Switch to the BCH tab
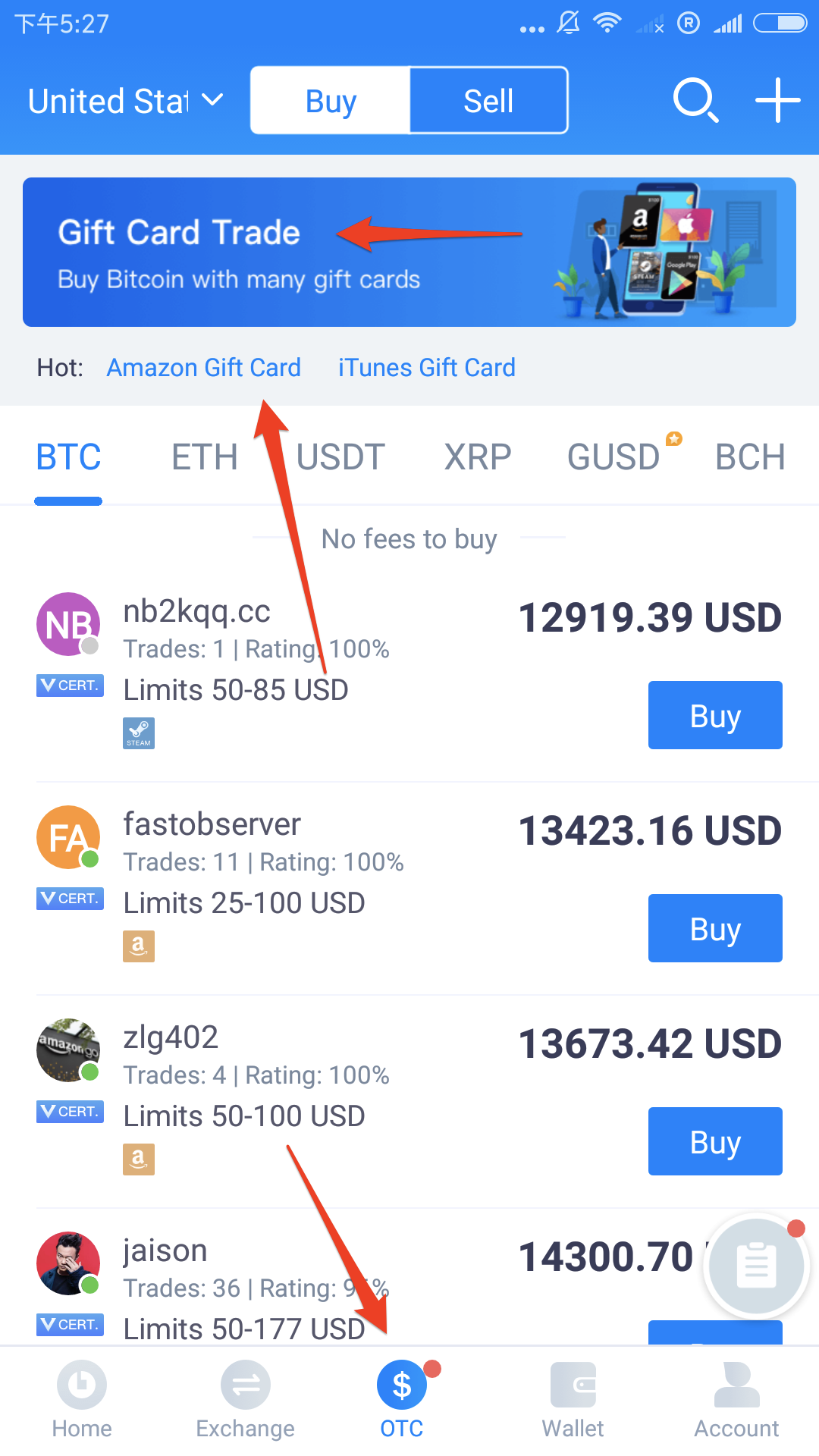This screenshot has height=1456, width=819. coord(750,457)
